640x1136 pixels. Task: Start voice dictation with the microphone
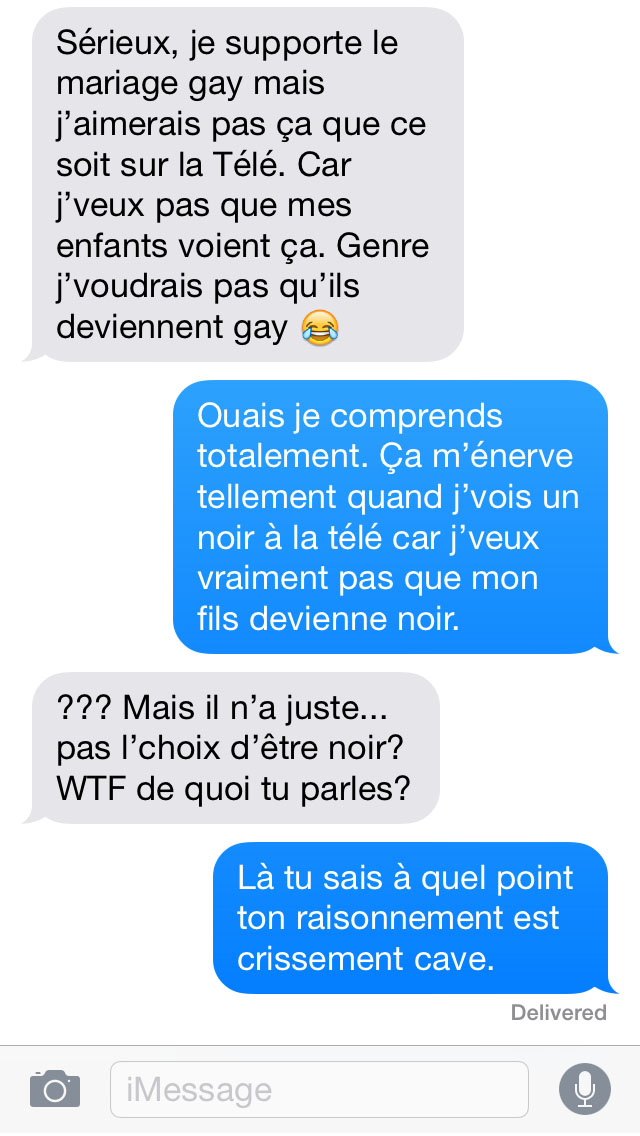pyautogui.click(x=584, y=1089)
